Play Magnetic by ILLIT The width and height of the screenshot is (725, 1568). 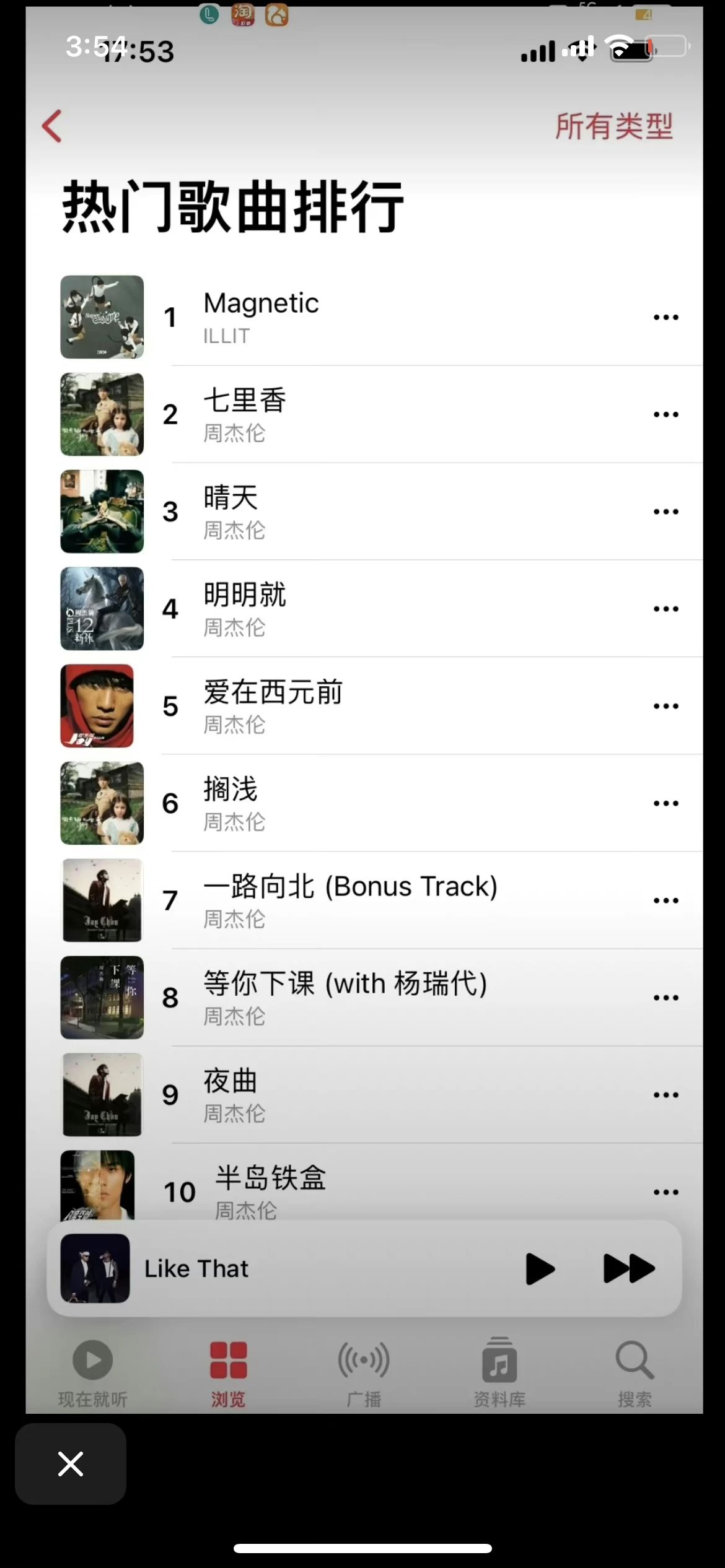(x=261, y=317)
